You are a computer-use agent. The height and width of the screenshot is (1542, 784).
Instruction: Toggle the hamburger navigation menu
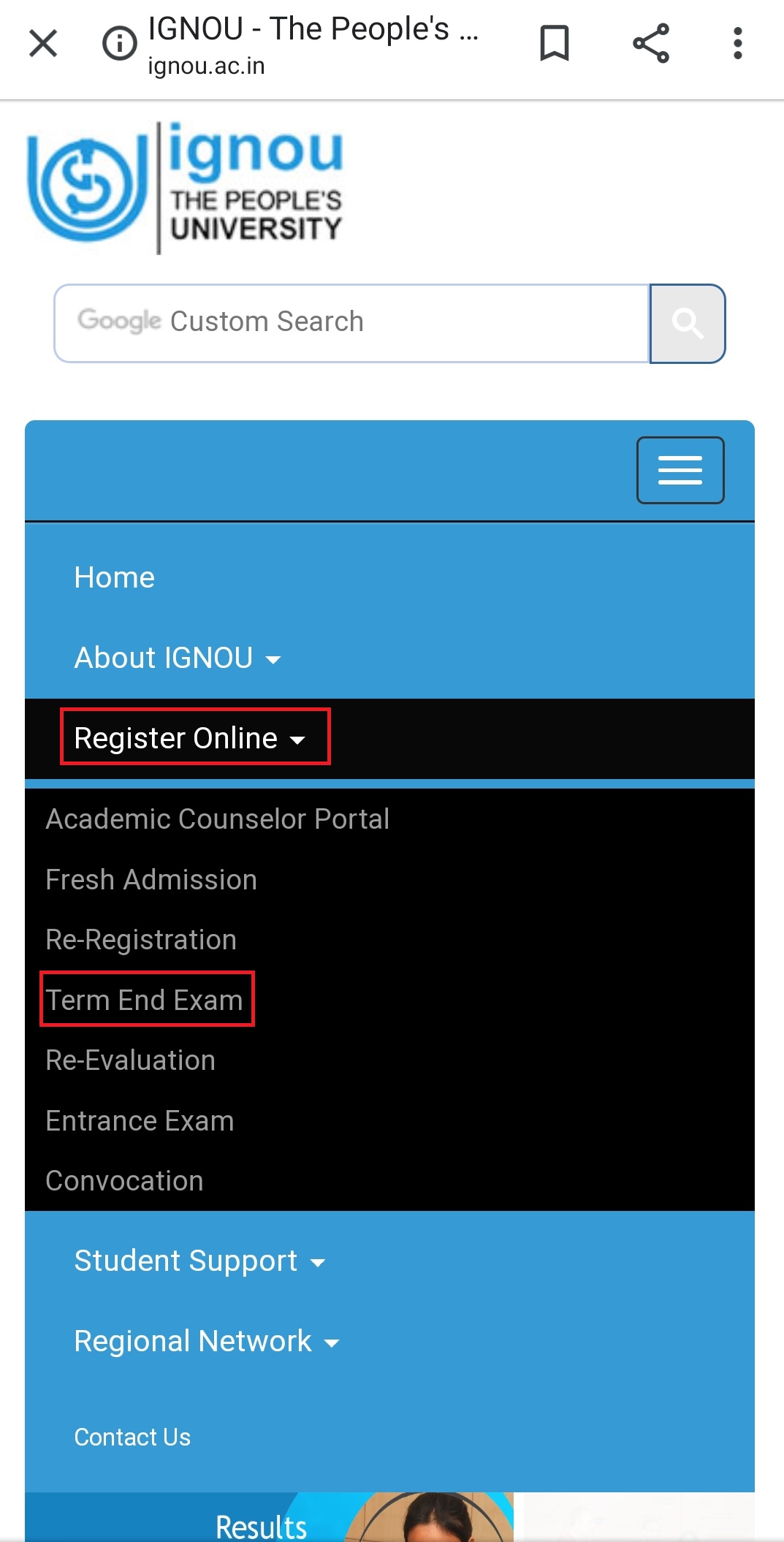tap(680, 470)
